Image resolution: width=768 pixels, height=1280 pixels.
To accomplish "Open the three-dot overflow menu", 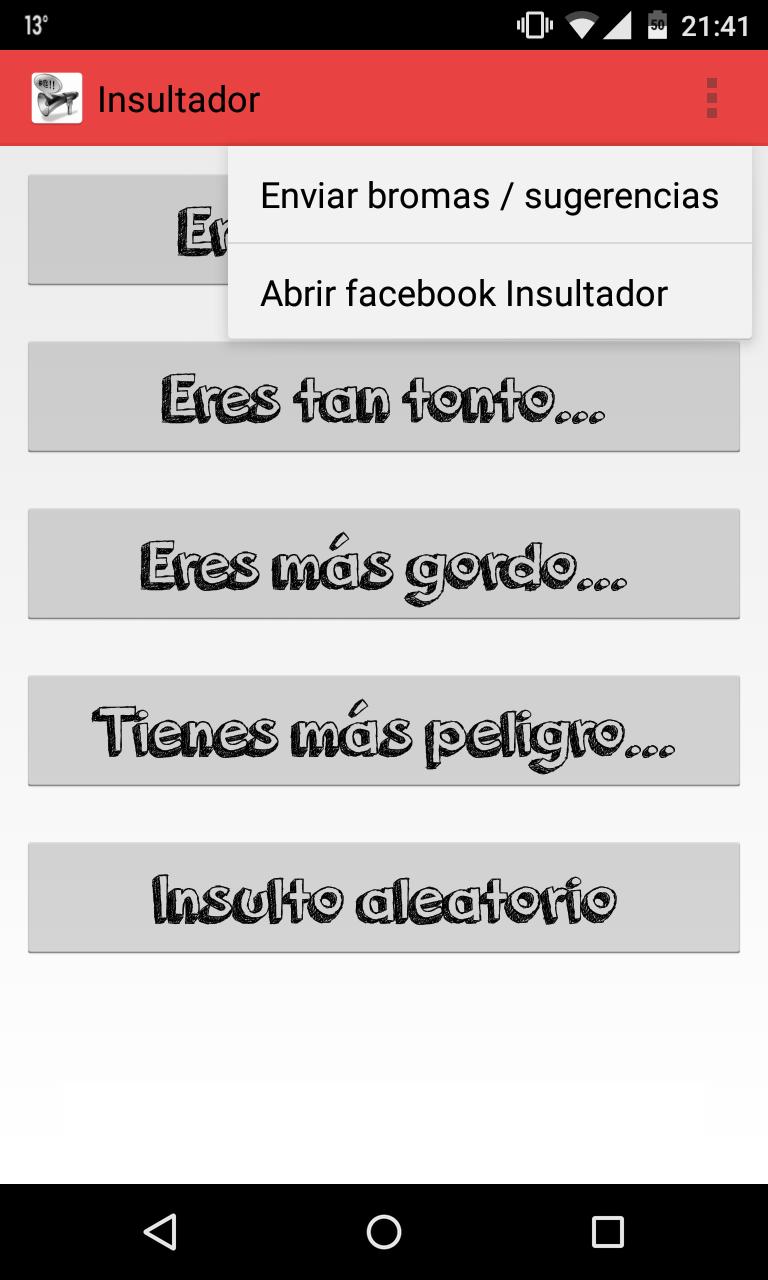I will [712, 97].
